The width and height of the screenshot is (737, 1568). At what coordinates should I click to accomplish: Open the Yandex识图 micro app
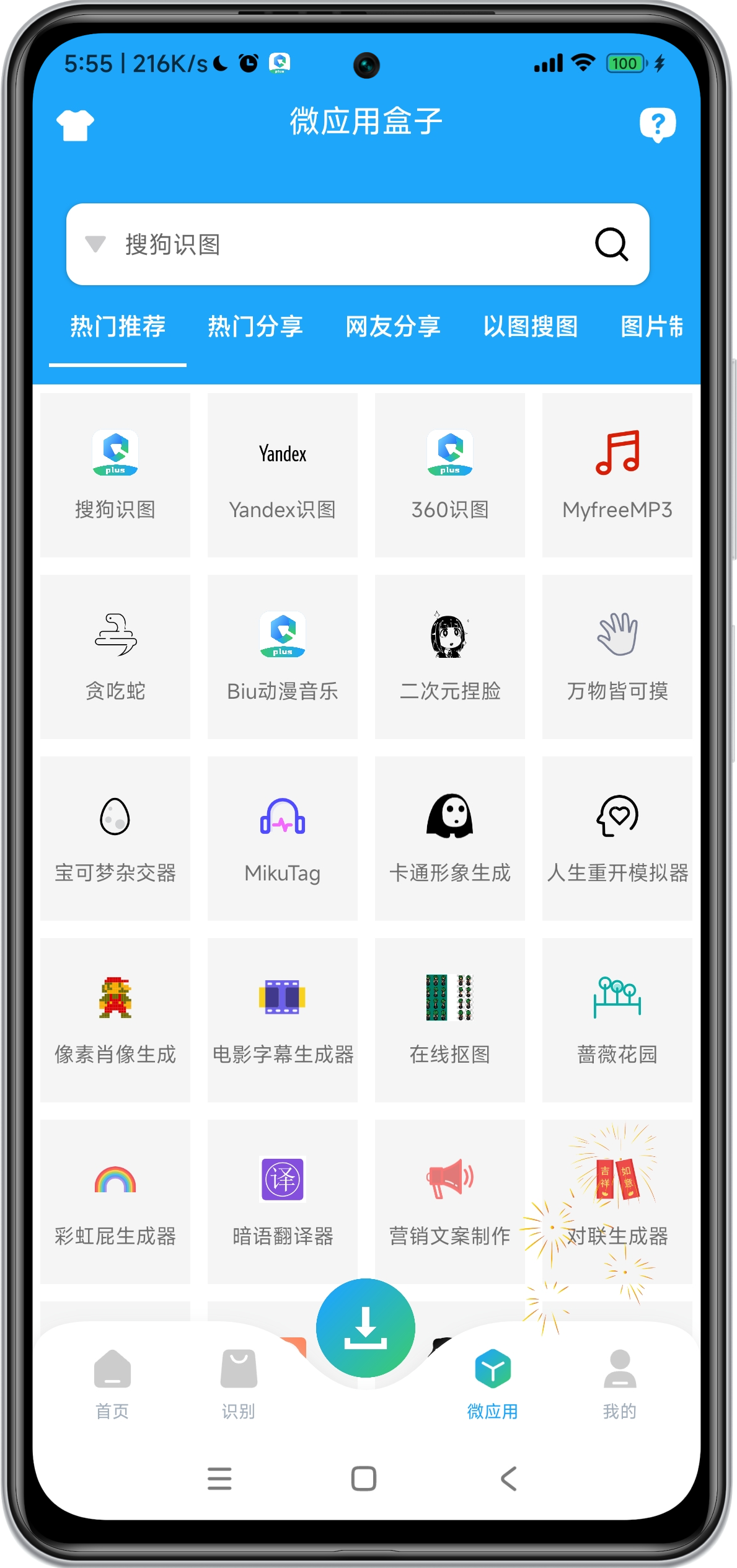tap(283, 475)
